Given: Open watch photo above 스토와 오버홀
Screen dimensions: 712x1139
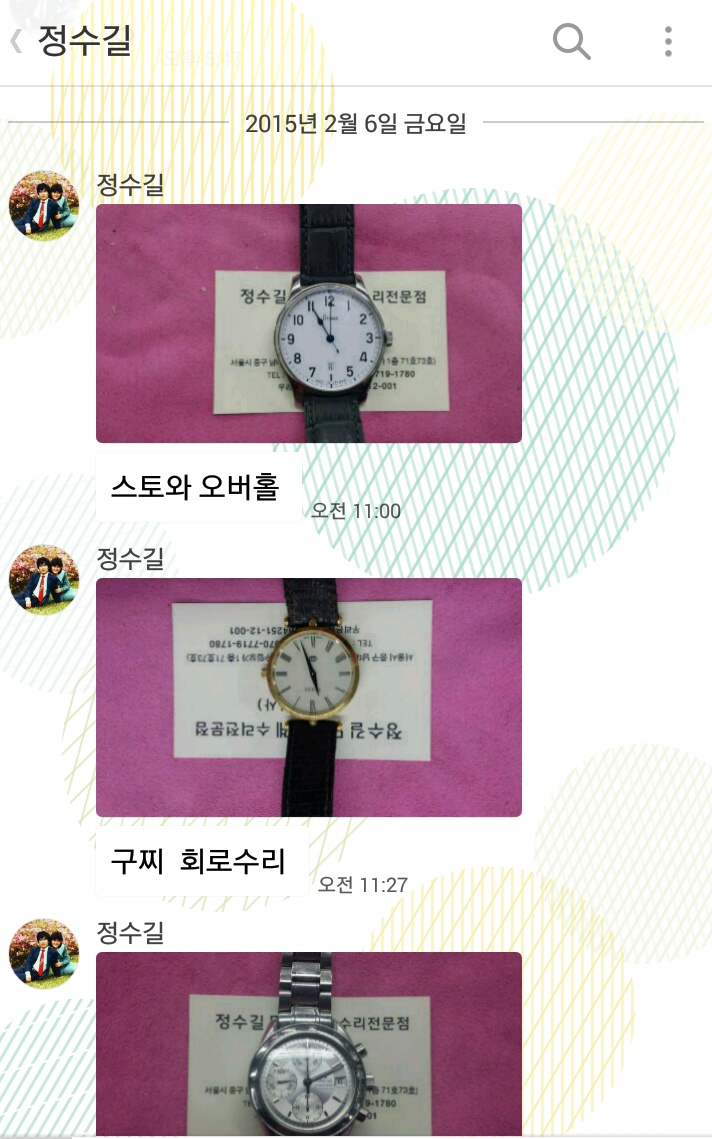Looking at the screenshot, I should tap(309, 323).
